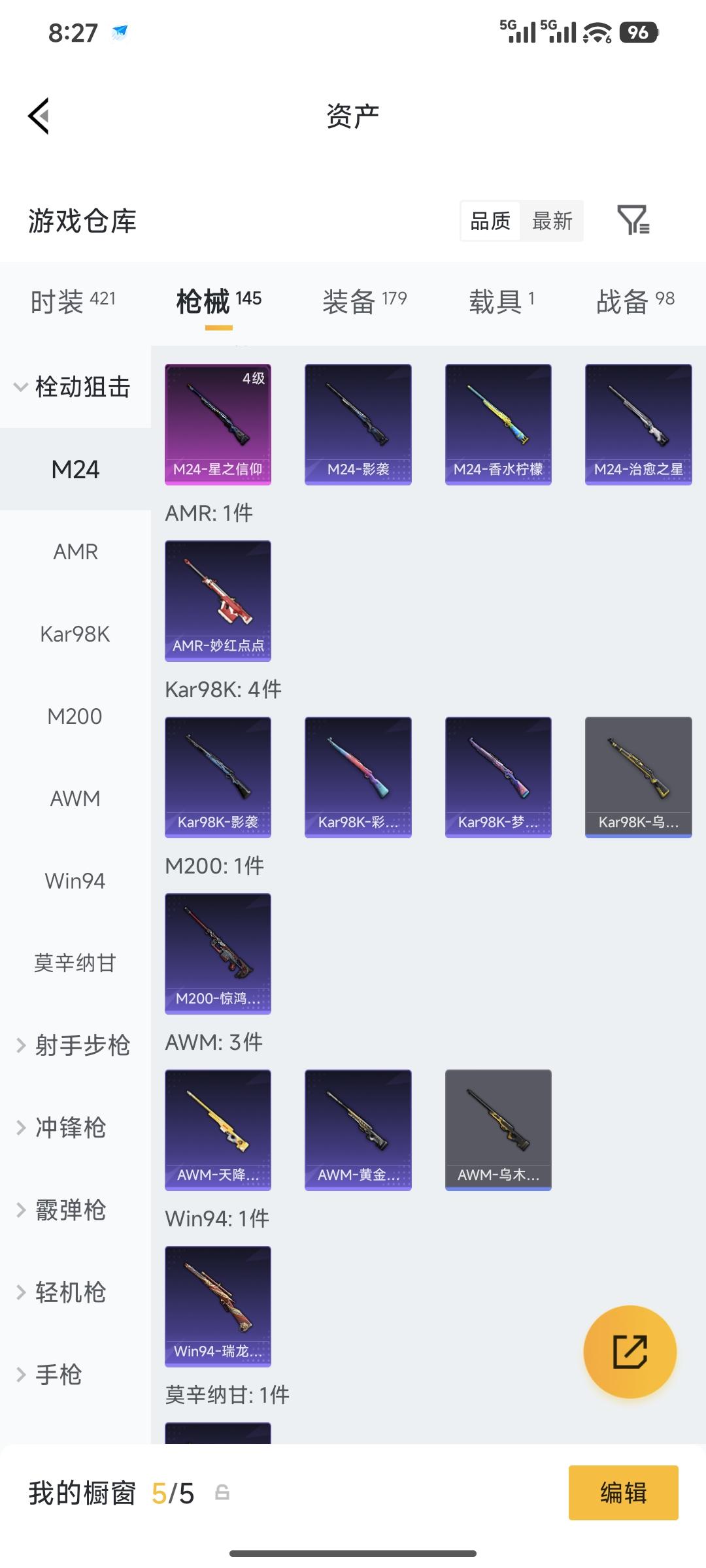Image resolution: width=706 pixels, height=1568 pixels.
Task: Select 莫辛纳甘 in the side list
Action: (x=75, y=963)
